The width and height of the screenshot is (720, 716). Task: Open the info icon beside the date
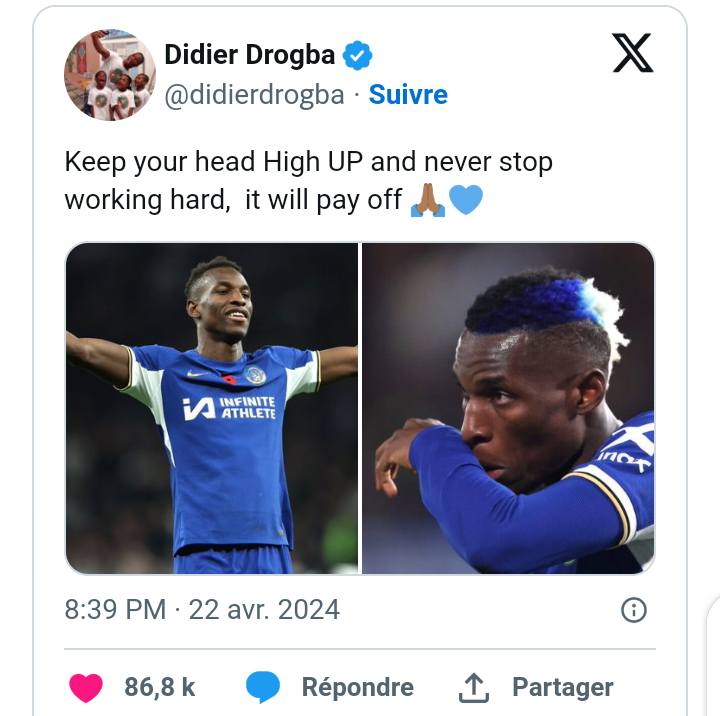point(634,610)
